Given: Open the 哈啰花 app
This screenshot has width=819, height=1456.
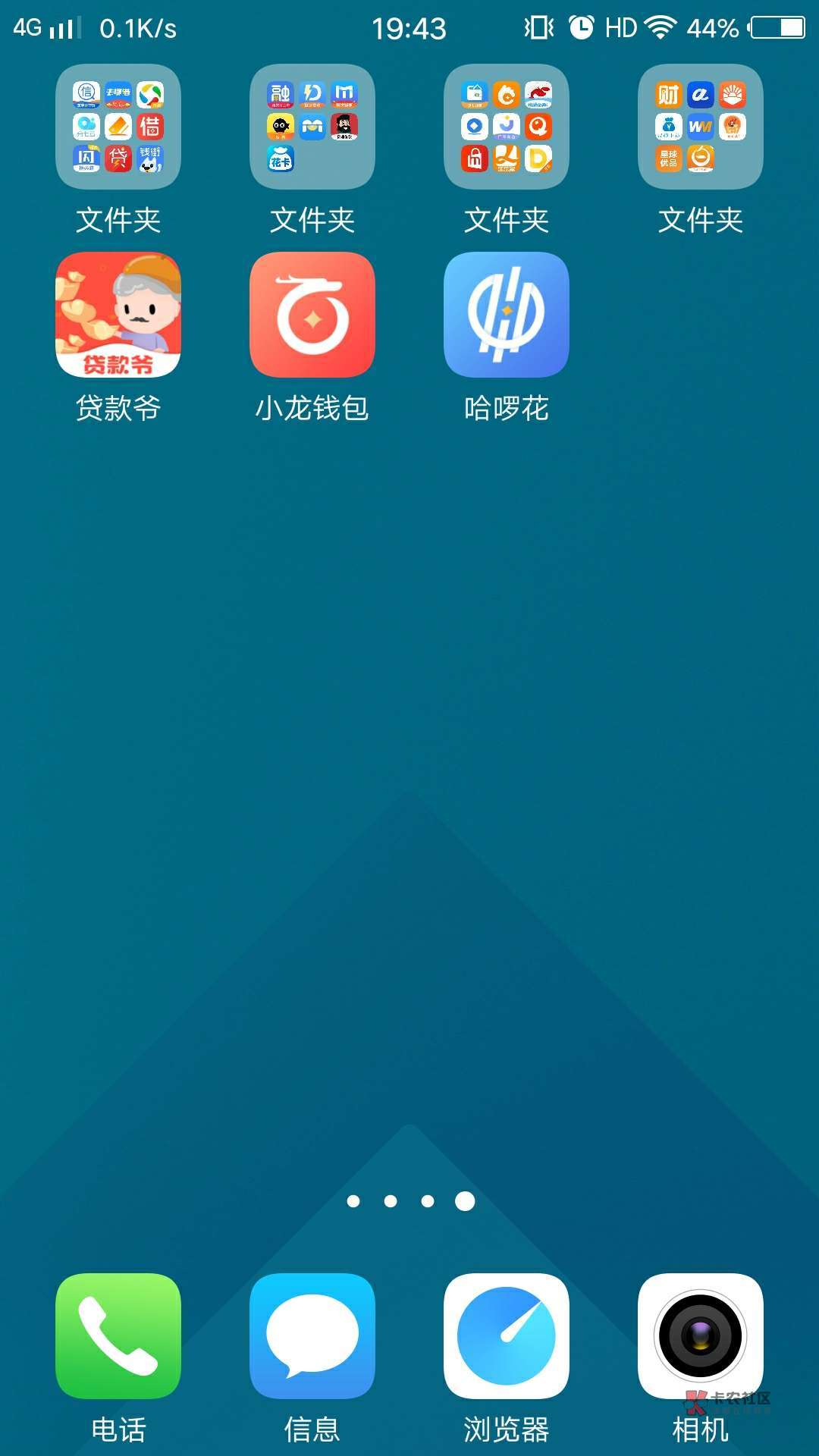Looking at the screenshot, I should (x=507, y=315).
